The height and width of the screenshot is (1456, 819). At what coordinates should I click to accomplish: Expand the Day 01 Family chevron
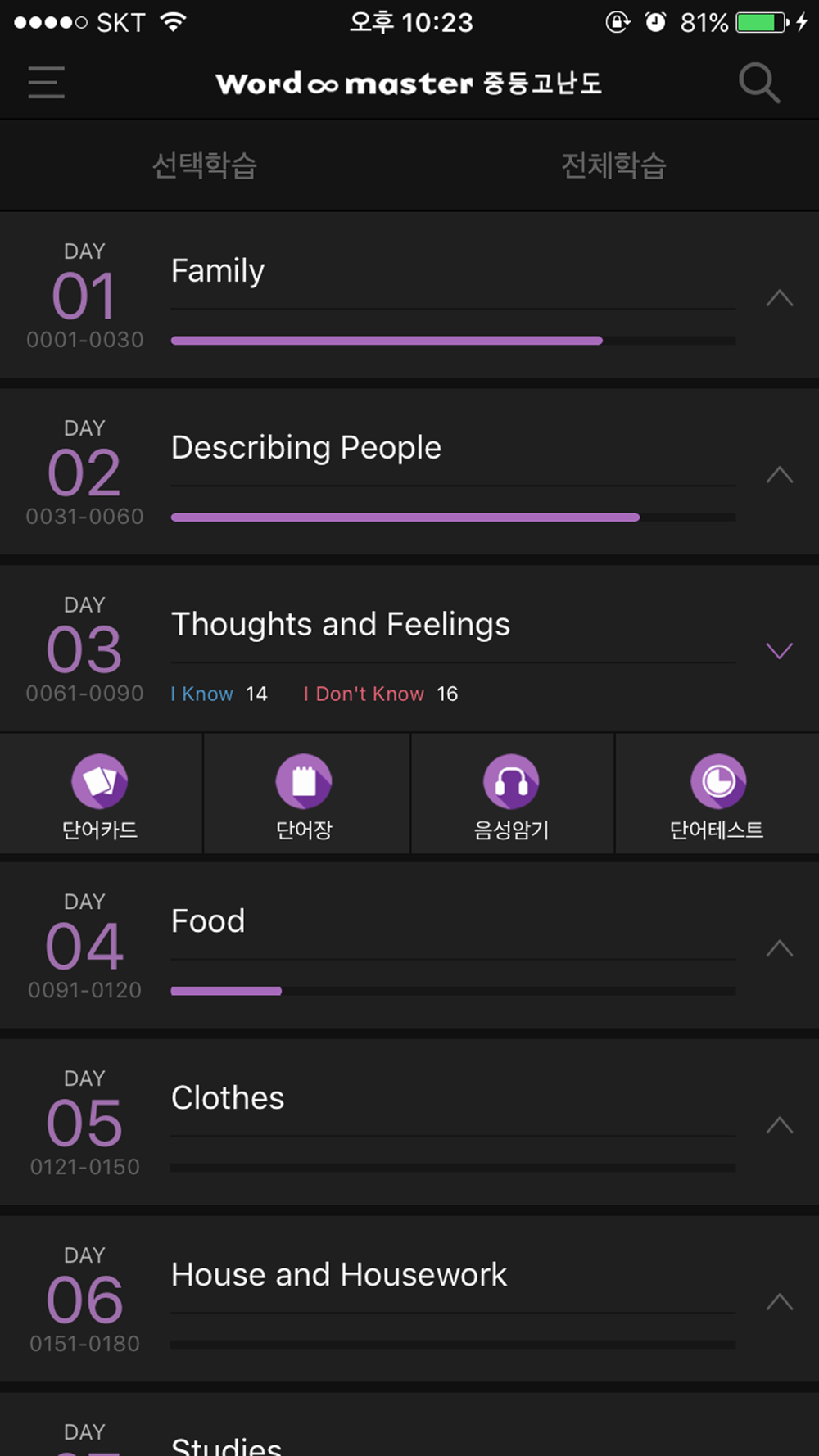(x=779, y=298)
